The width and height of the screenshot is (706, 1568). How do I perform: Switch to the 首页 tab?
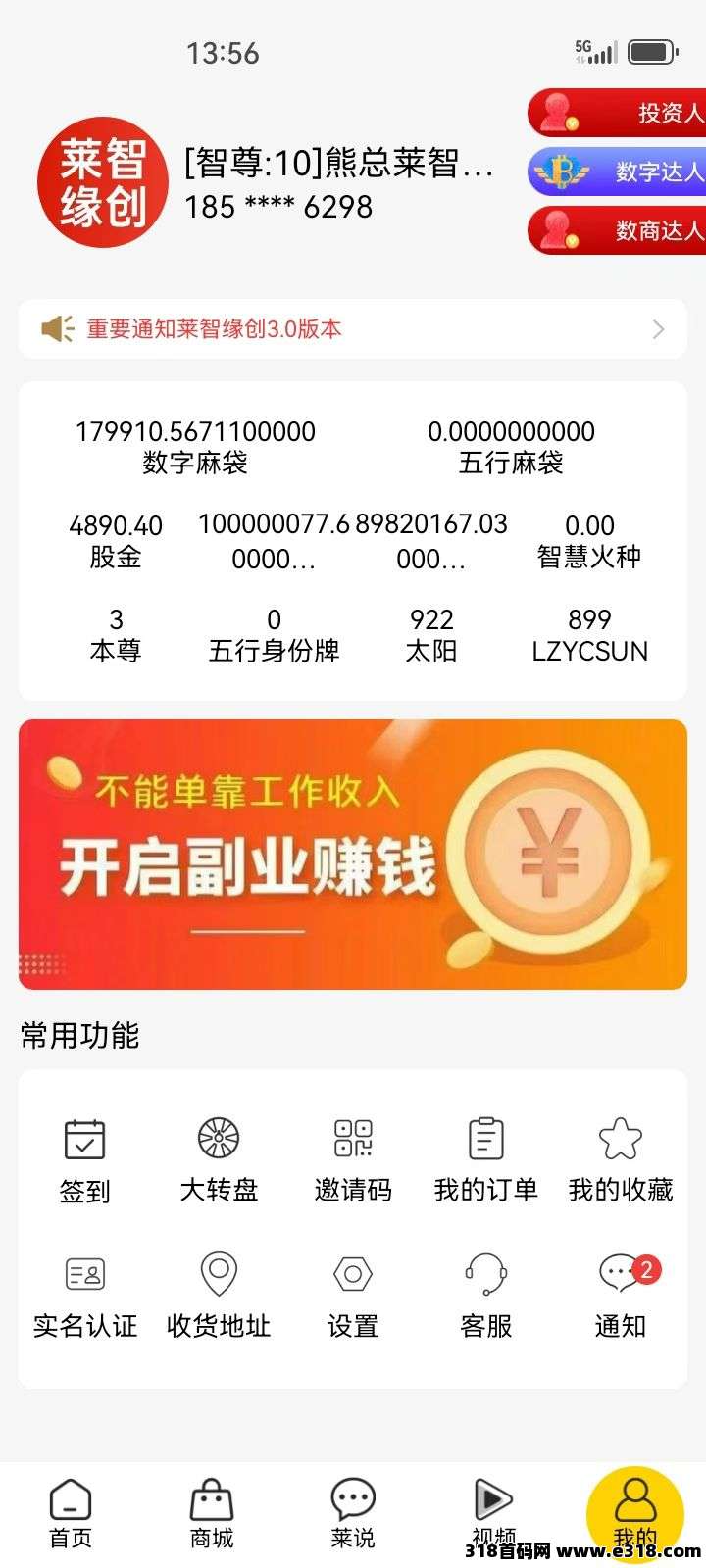(71, 1514)
